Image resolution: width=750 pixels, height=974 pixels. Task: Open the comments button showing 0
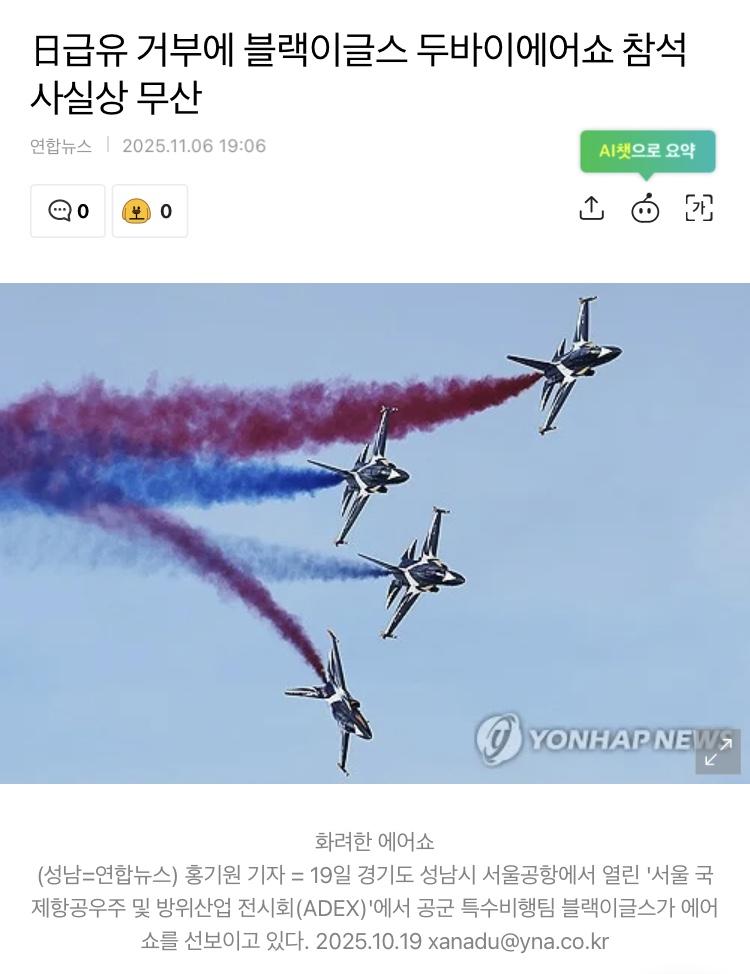tap(68, 211)
